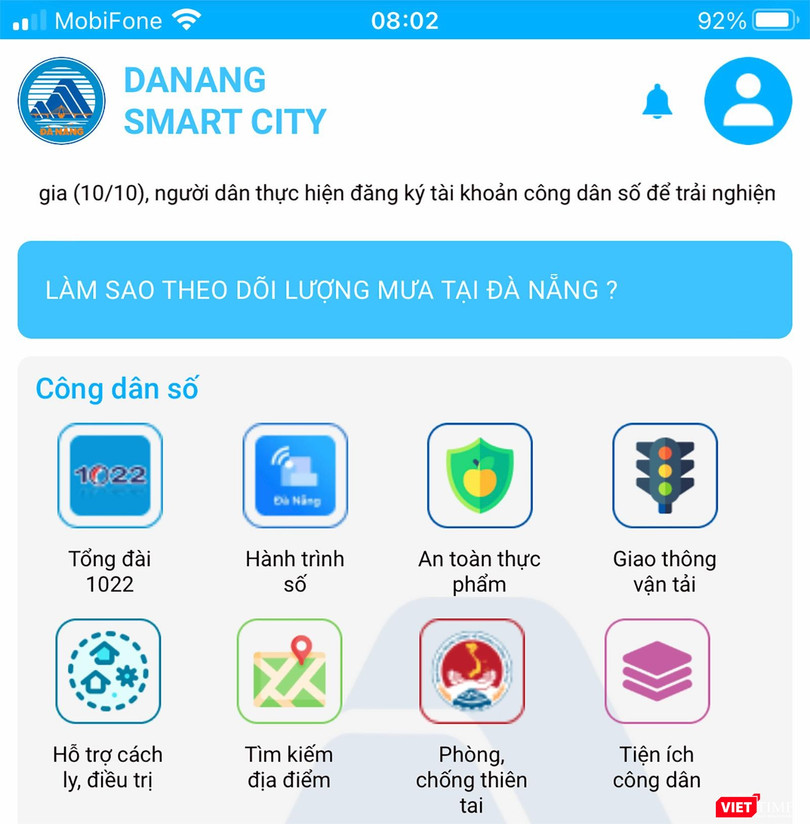Image resolution: width=810 pixels, height=824 pixels.
Task: Select the Tổng đài 1022 label text
Action: (x=110, y=572)
